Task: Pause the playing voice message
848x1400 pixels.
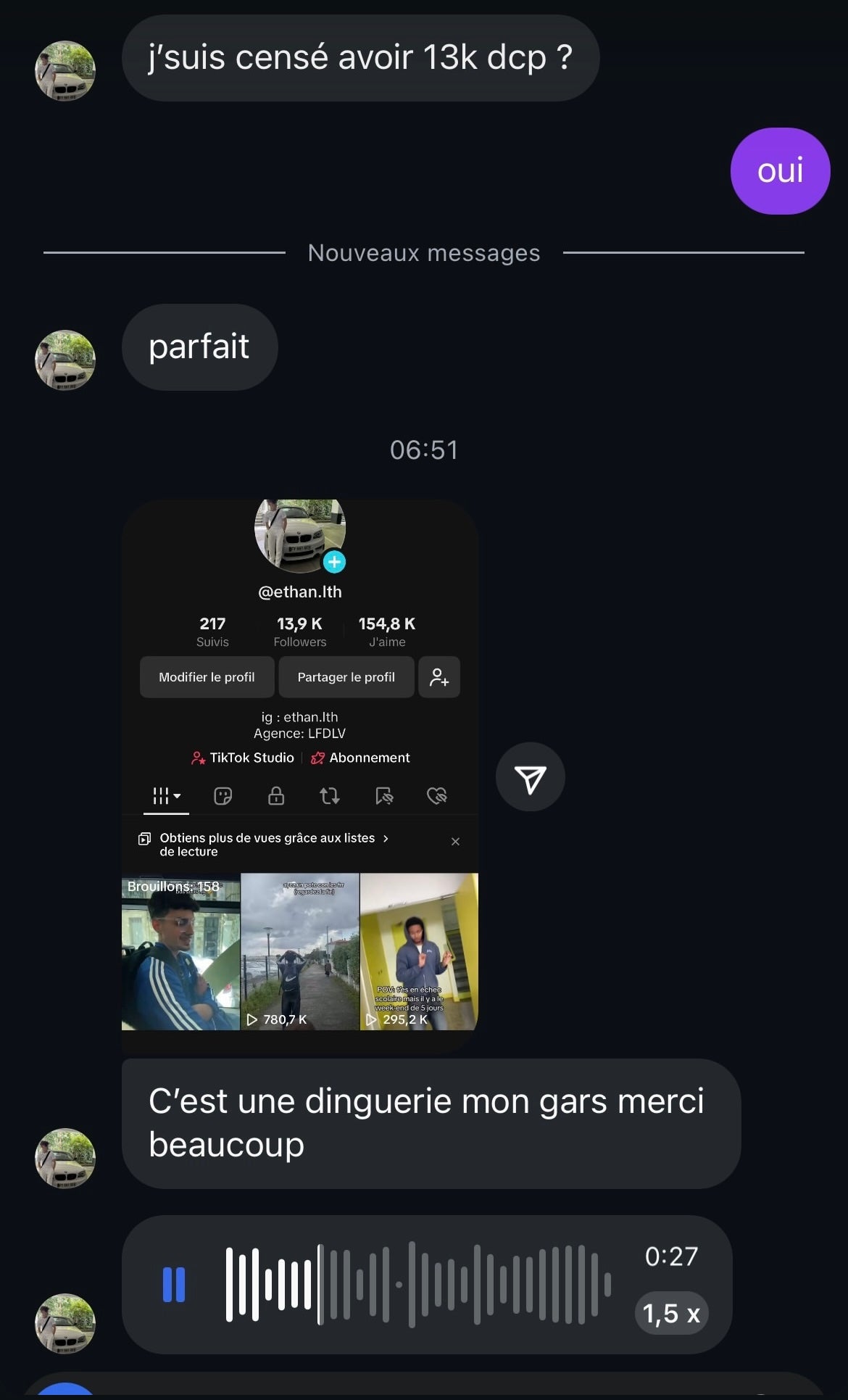Action: point(174,1285)
